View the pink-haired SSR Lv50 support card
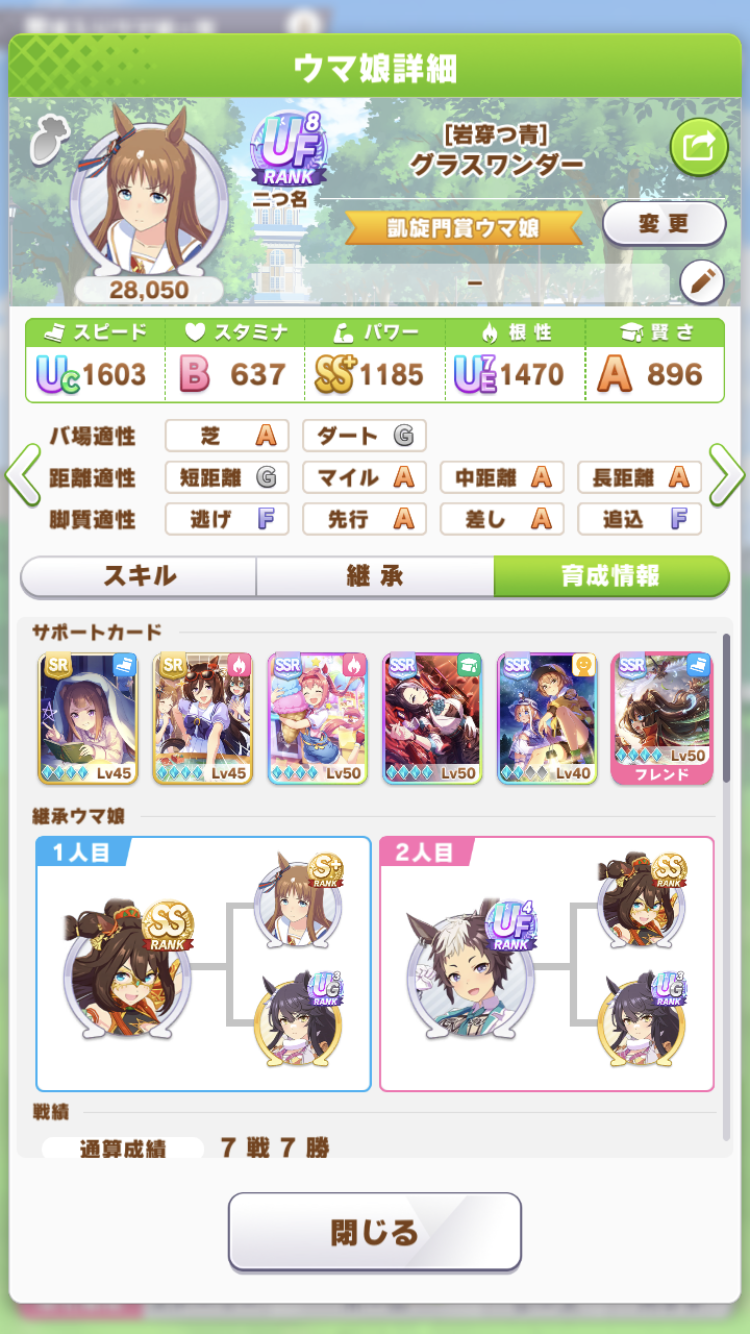Image resolution: width=750 pixels, height=1334 pixels. click(318, 718)
